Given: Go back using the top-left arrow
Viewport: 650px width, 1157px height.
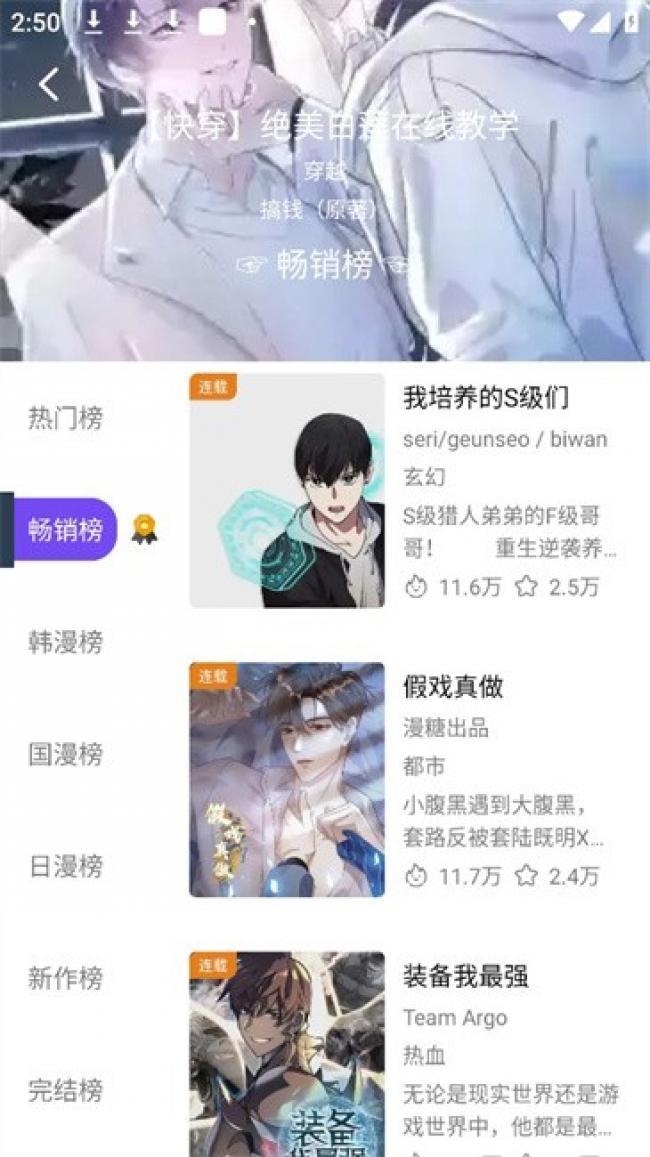Looking at the screenshot, I should pyautogui.click(x=49, y=84).
